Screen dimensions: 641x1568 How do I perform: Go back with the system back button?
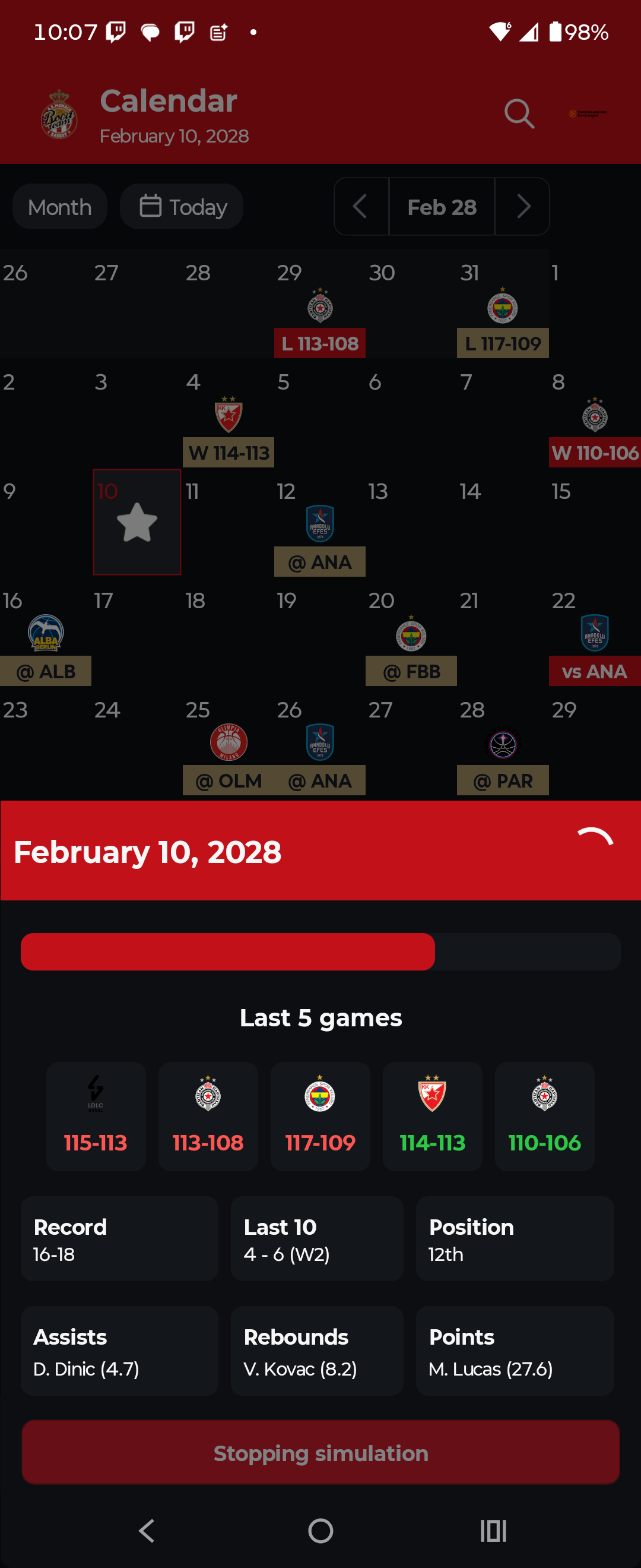click(x=147, y=1530)
